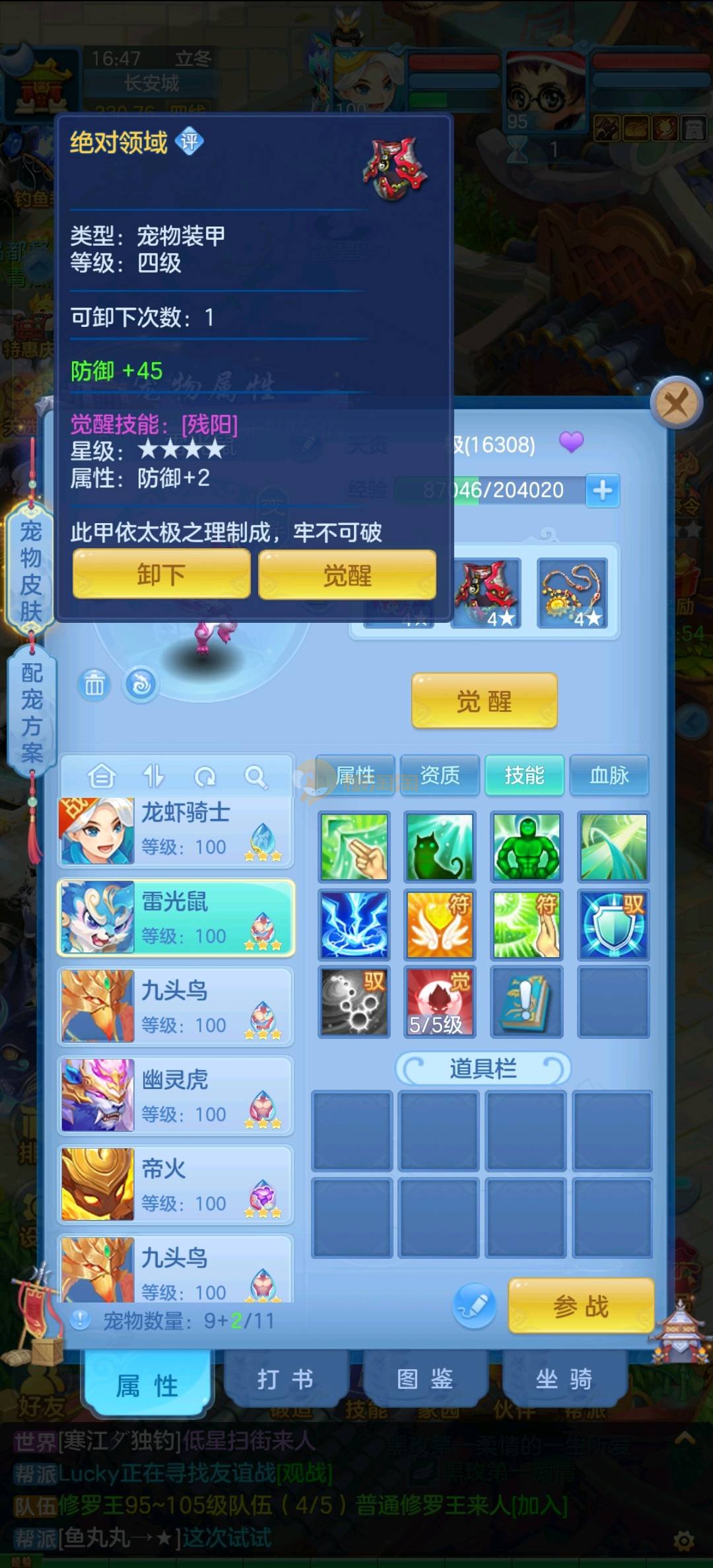Close the pet attributes window

[676, 402]
